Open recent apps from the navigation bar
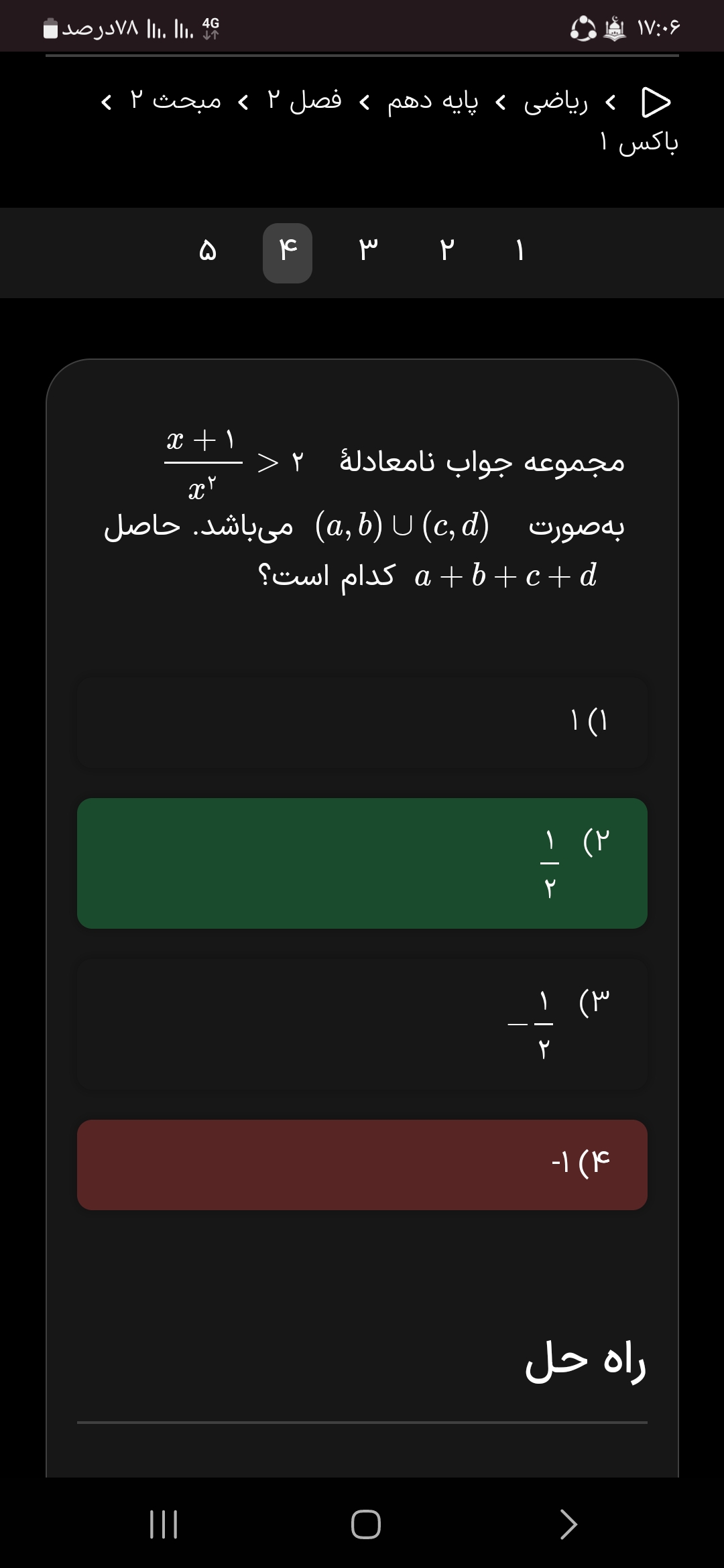 pos(163,1524)
